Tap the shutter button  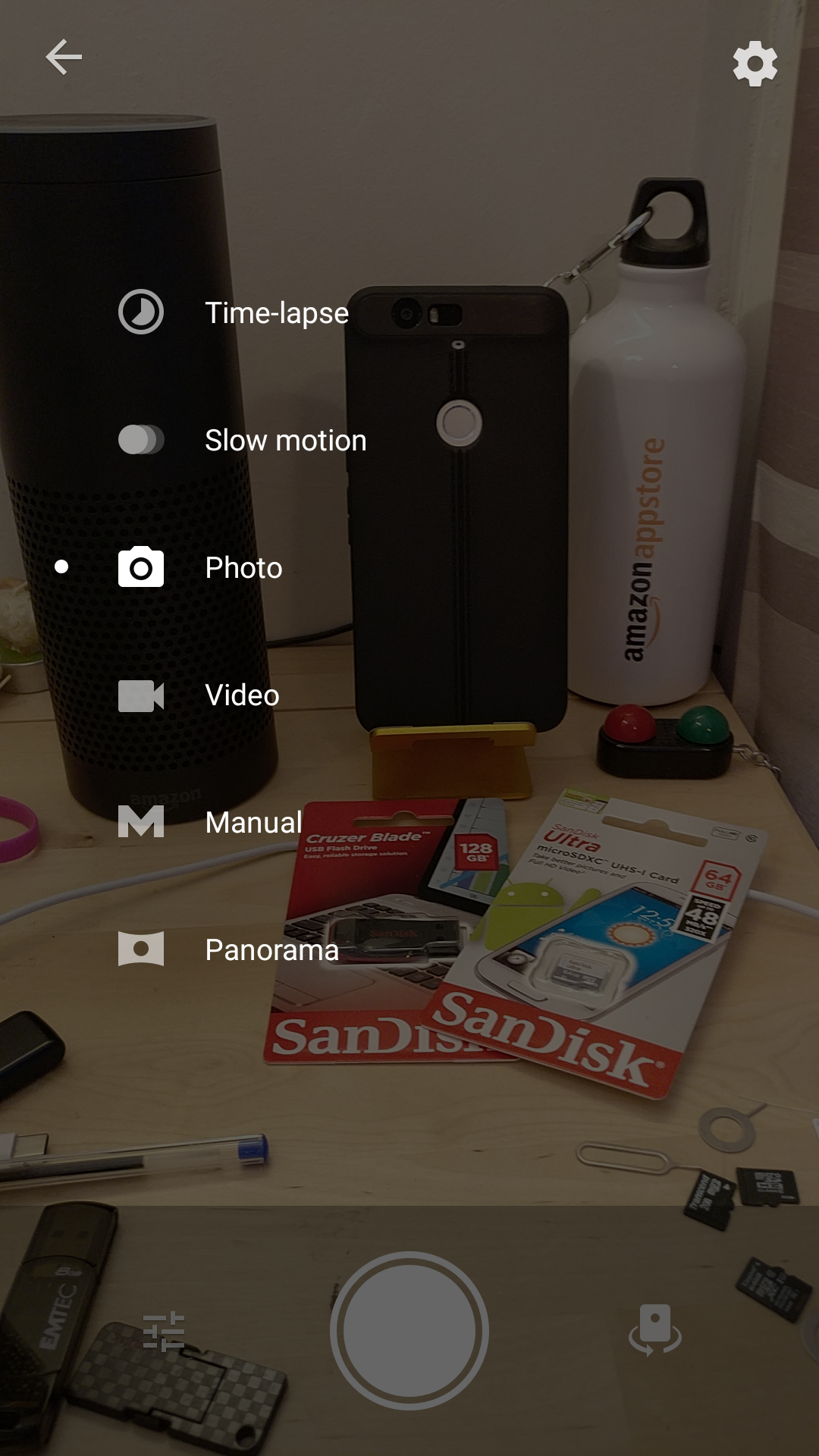point(409,1331)
